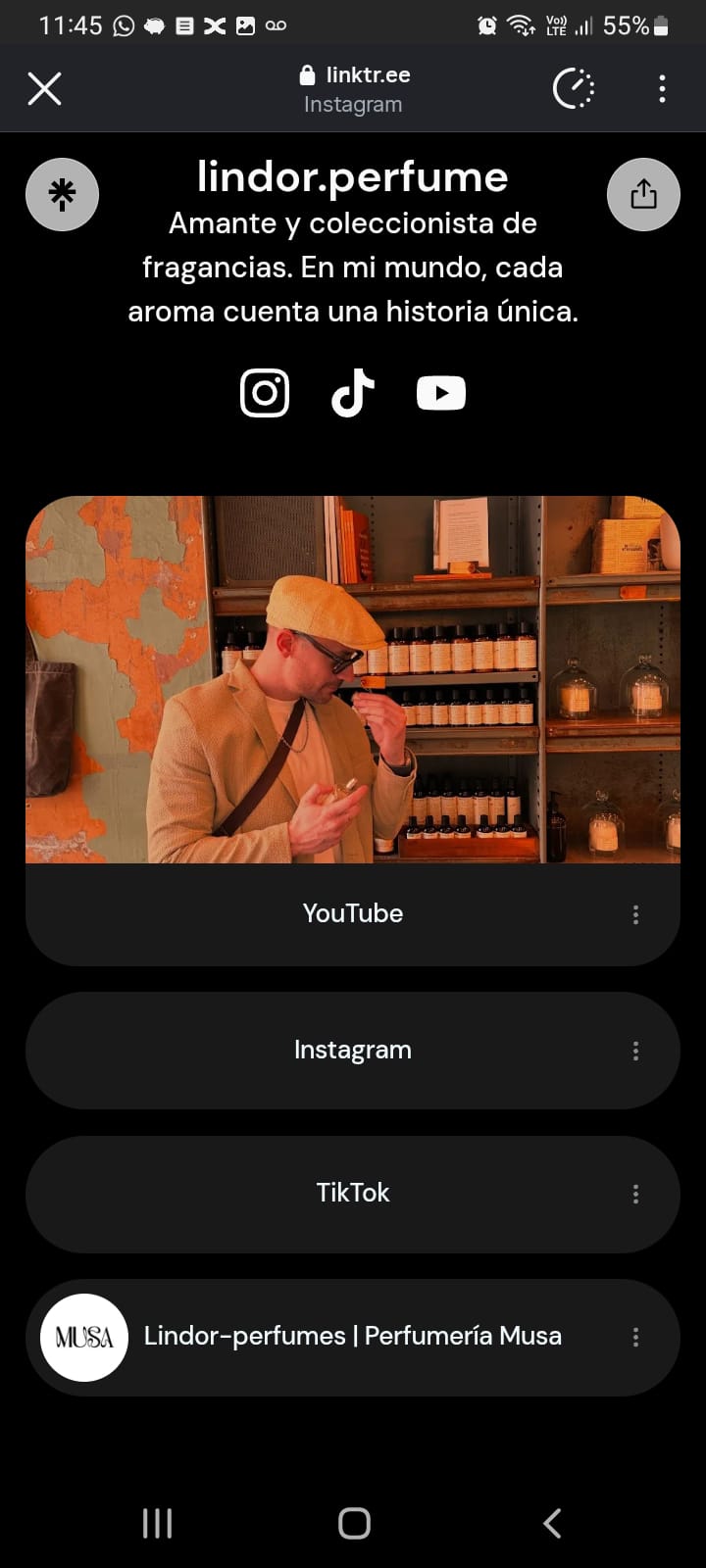Close the in-app browser

pyautogui.click(x=44, y=89)
